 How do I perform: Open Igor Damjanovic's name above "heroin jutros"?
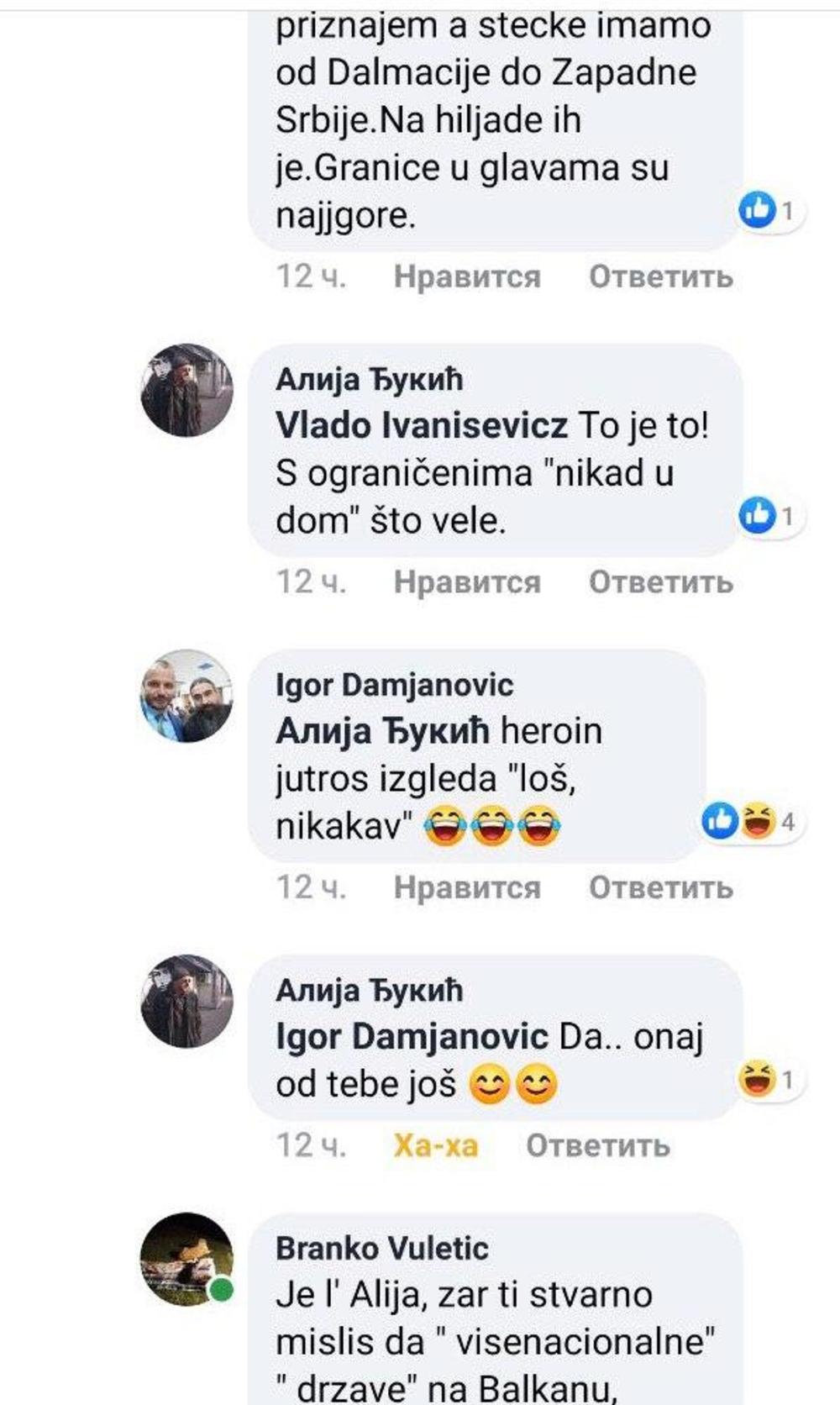point(394,685)
